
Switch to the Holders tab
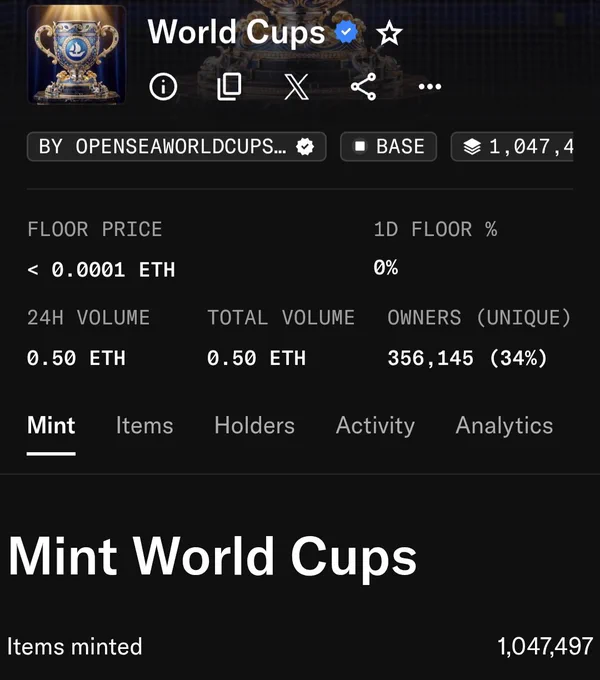(254, 425)
